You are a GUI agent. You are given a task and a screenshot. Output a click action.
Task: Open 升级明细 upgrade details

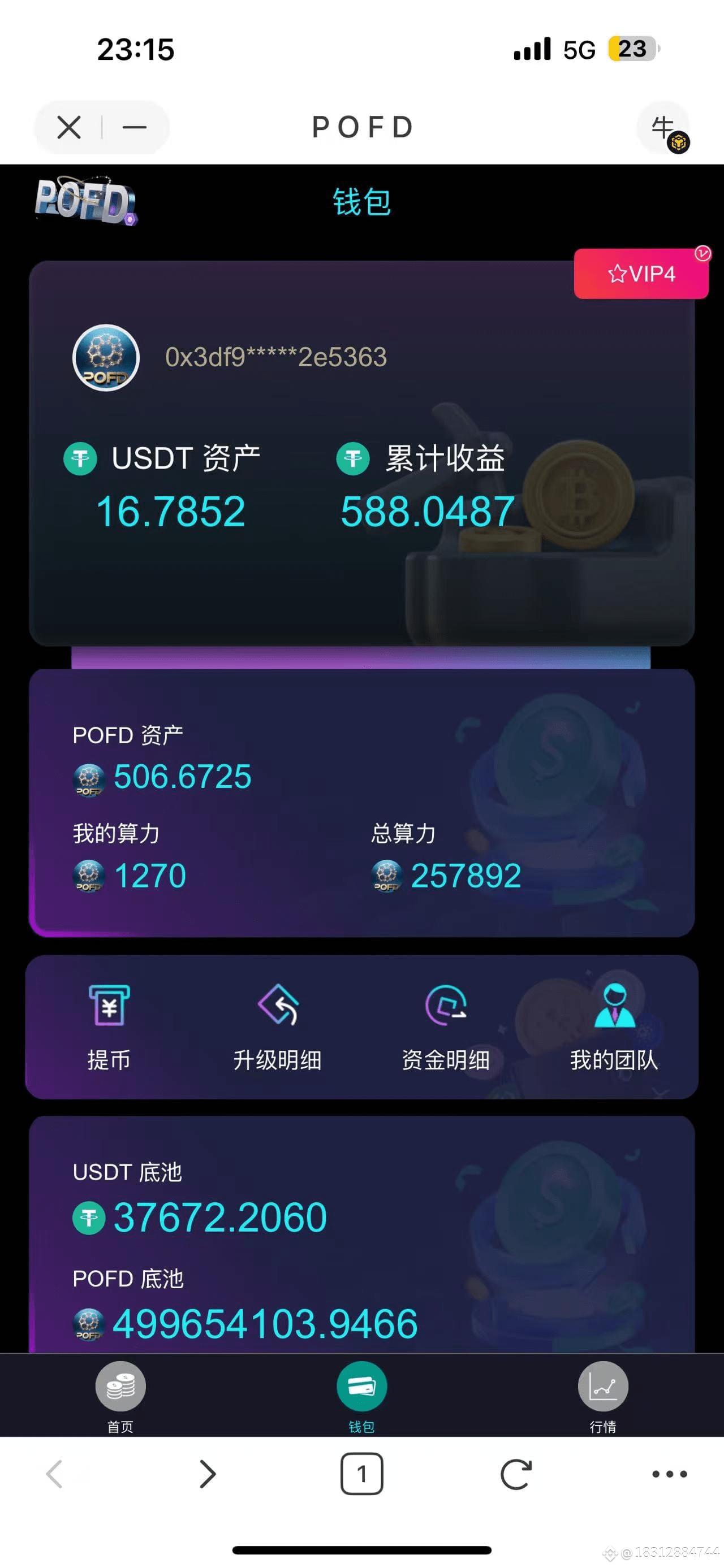tap(278, 1007)
